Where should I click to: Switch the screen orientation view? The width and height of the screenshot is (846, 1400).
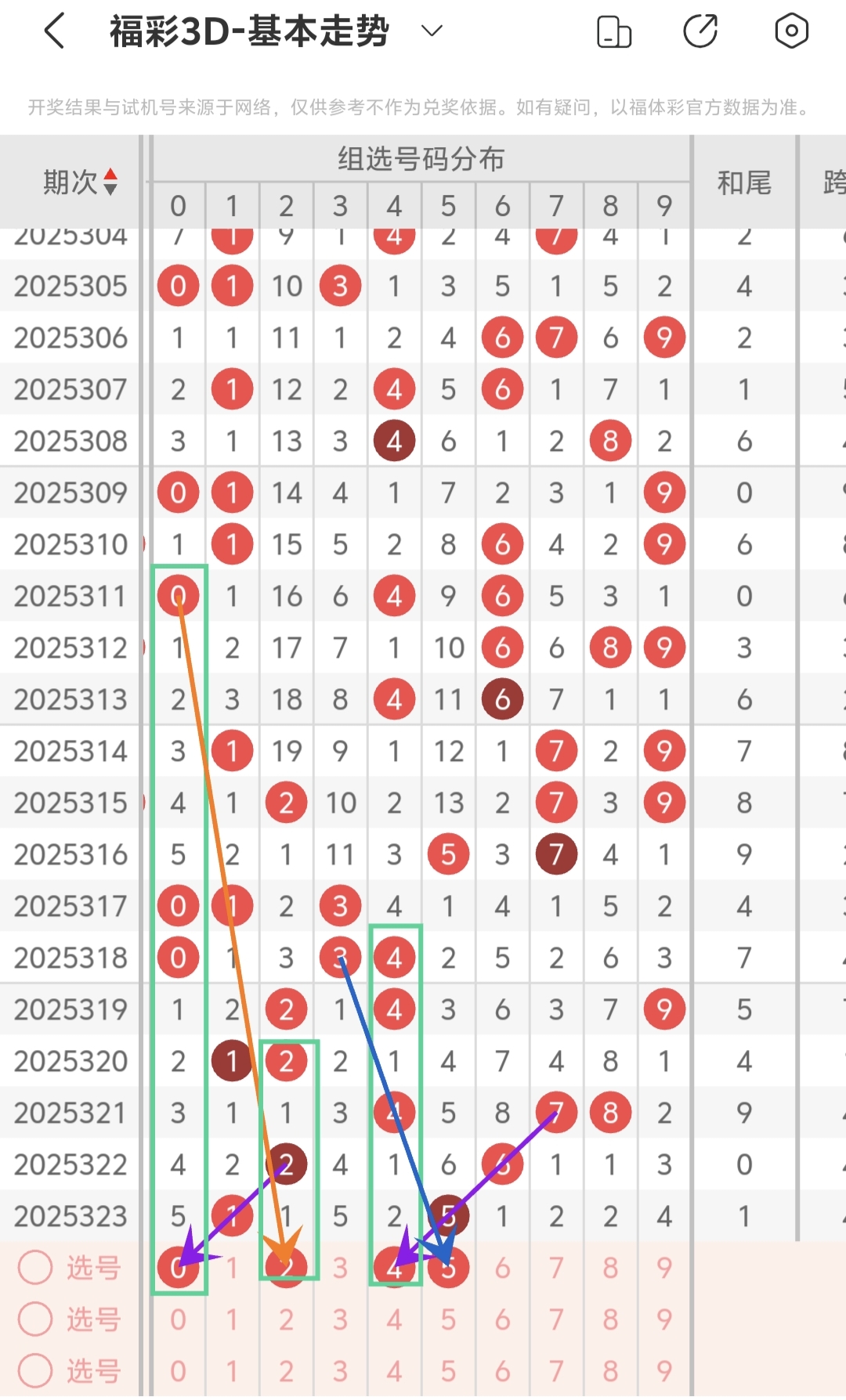614,32
